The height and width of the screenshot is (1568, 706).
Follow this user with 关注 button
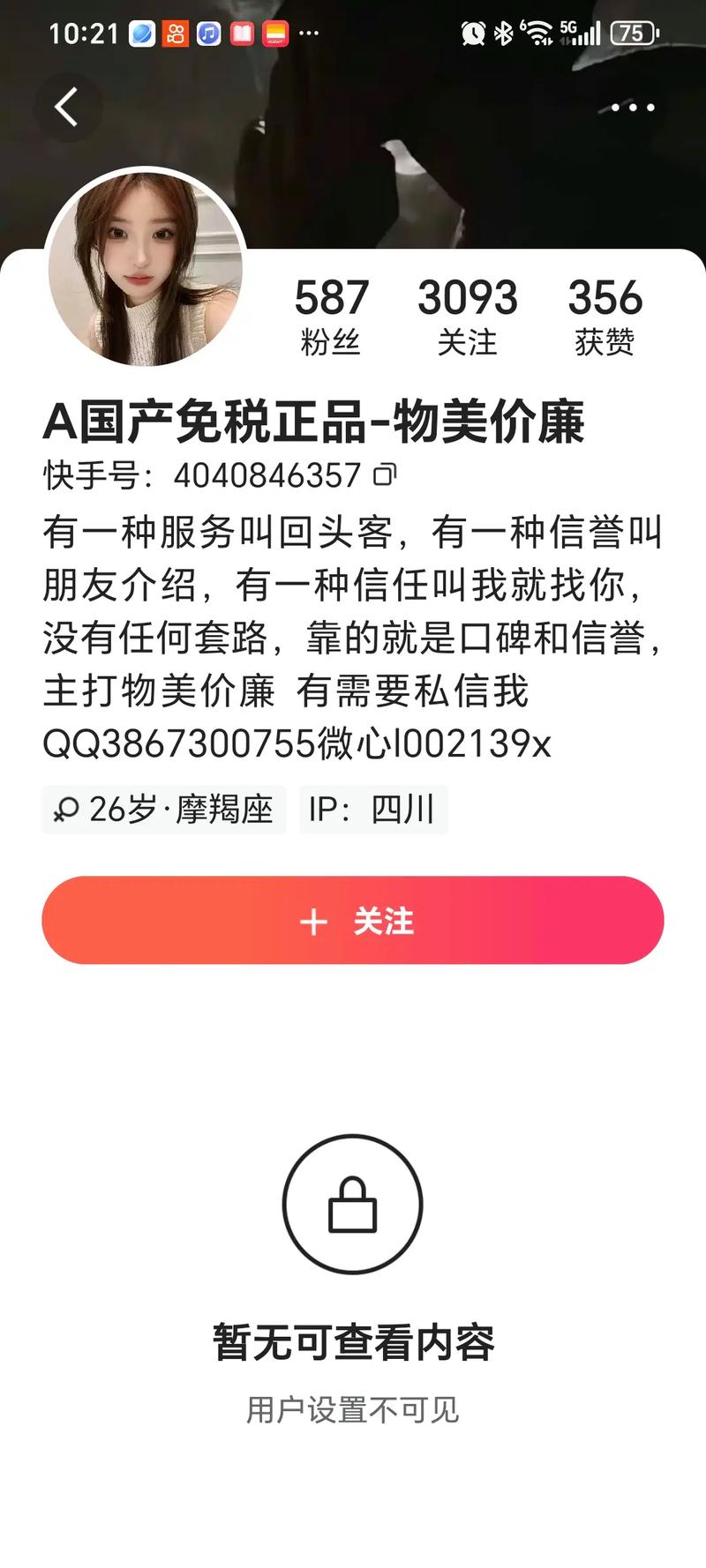coord(353,920)
